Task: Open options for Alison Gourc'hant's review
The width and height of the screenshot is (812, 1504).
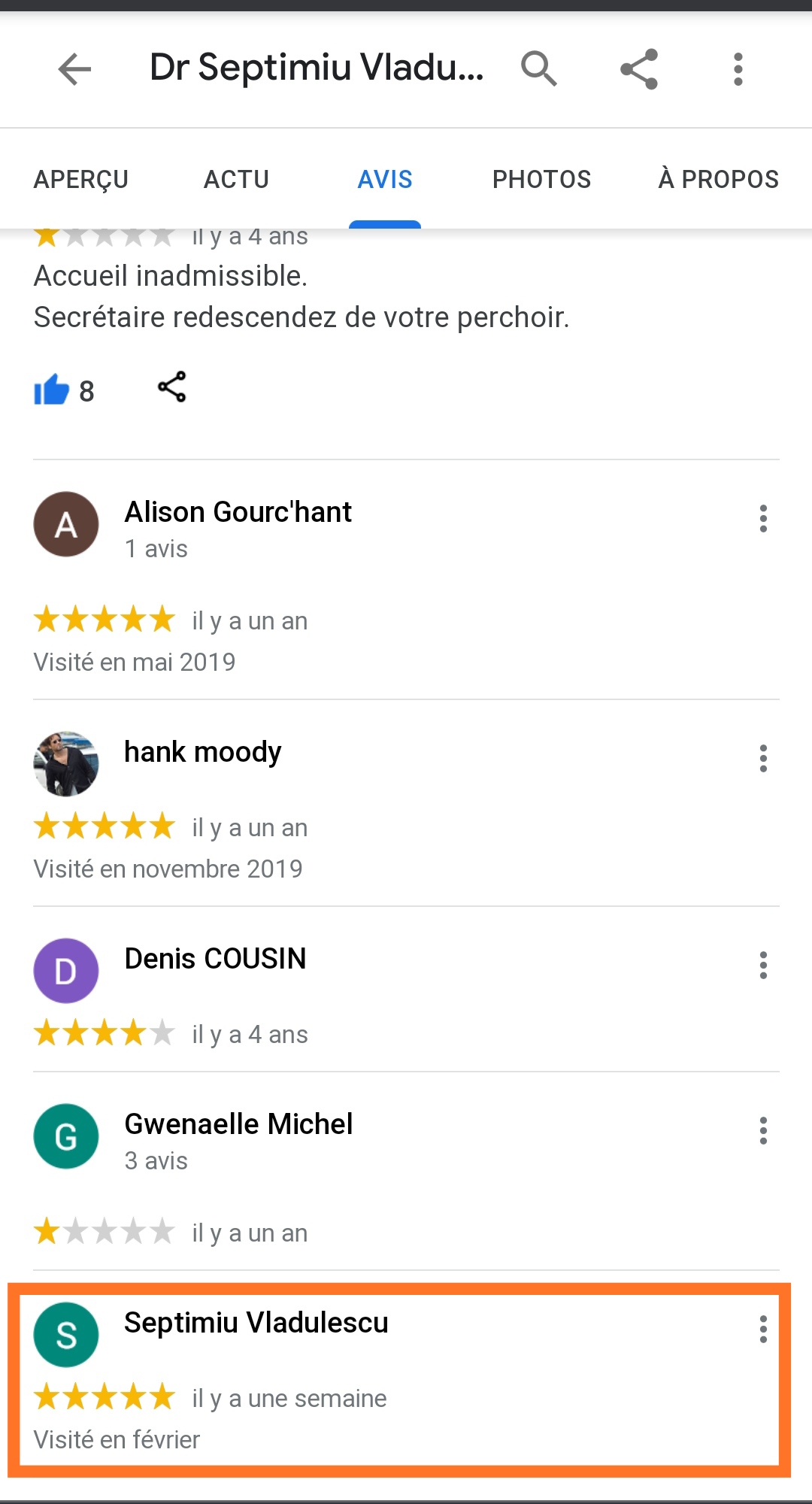Action: tap(763, 519)
